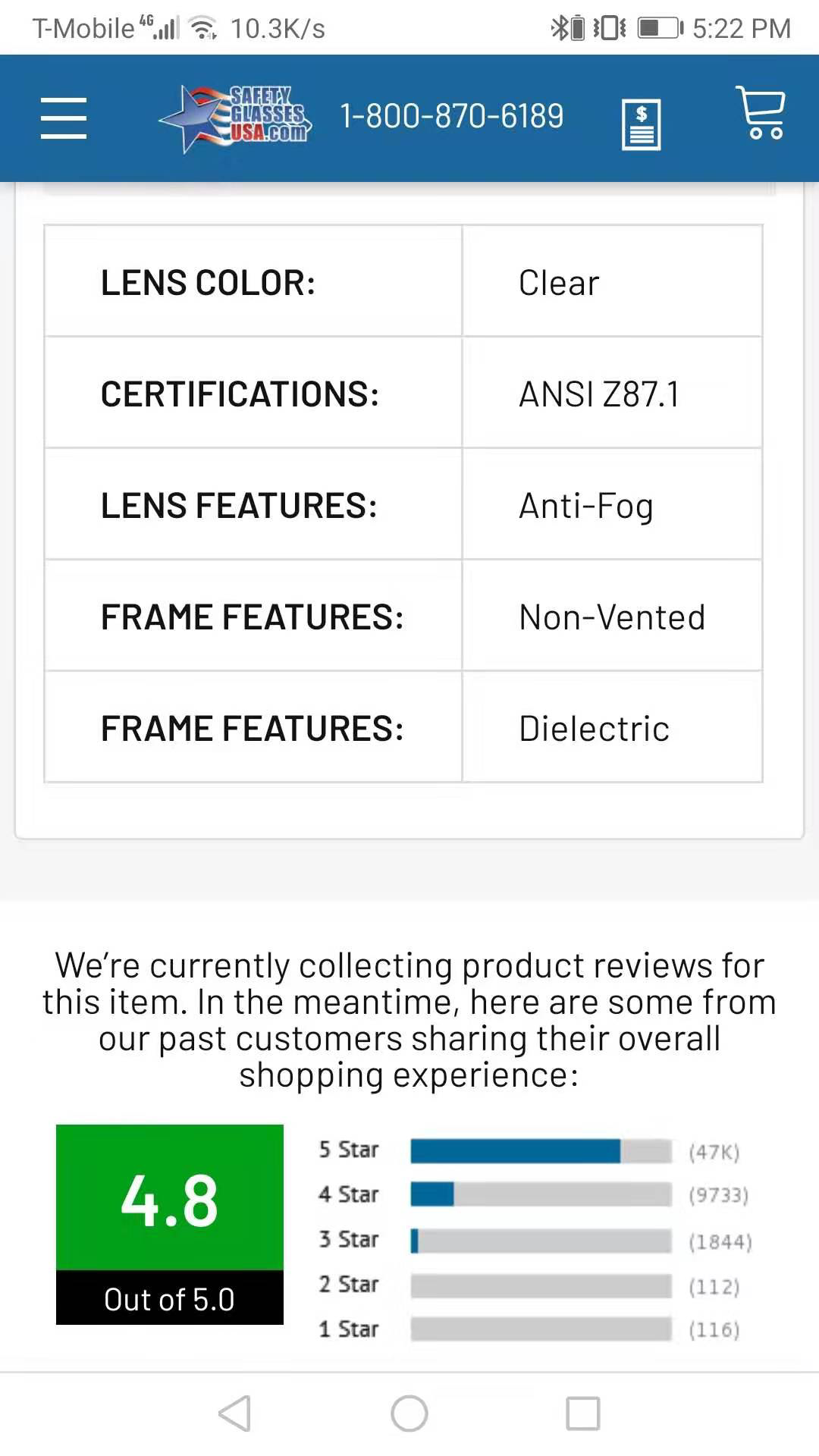Go to the home screen
The height and width of the screenshot is (1456, 819).
pyautogui.click(x=409, y=1414)
